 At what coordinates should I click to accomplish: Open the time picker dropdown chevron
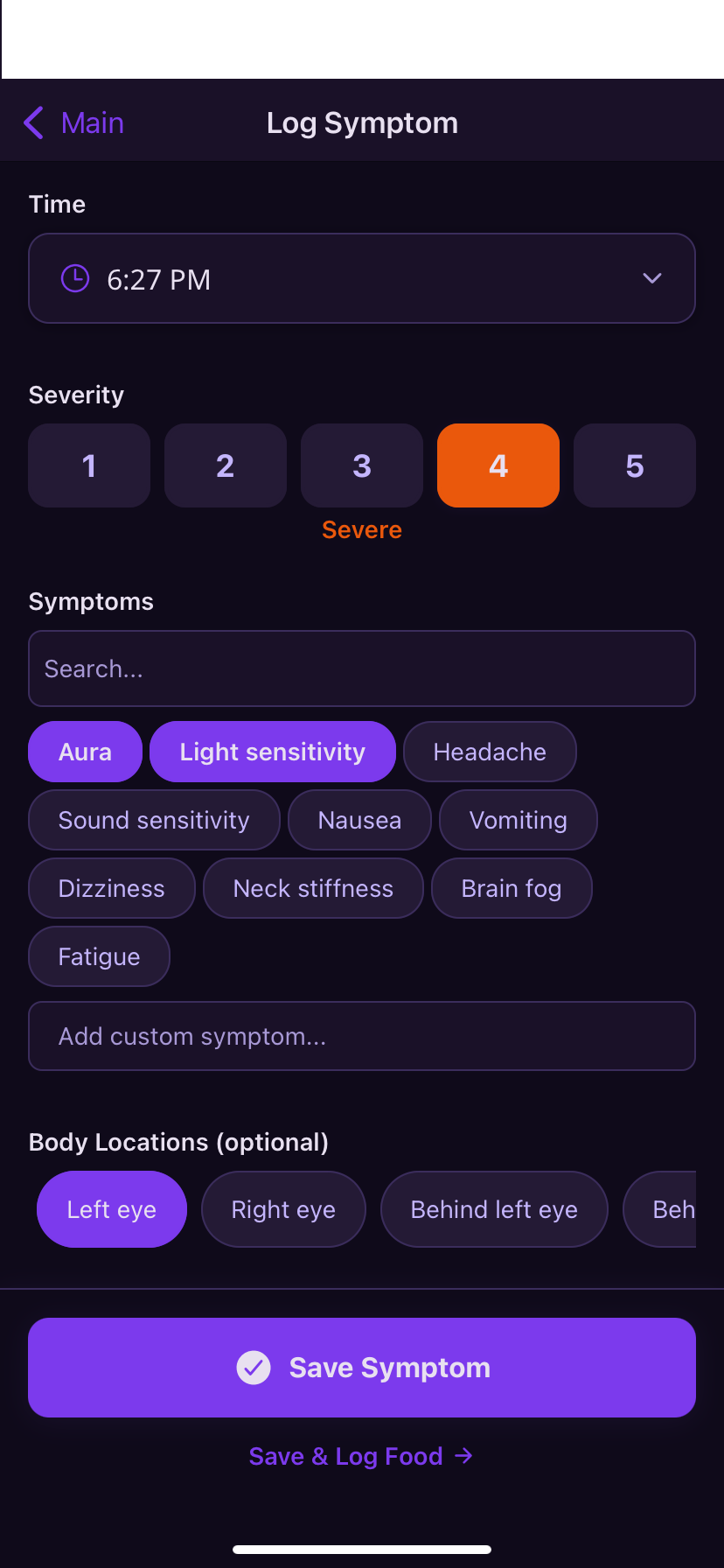652,278
